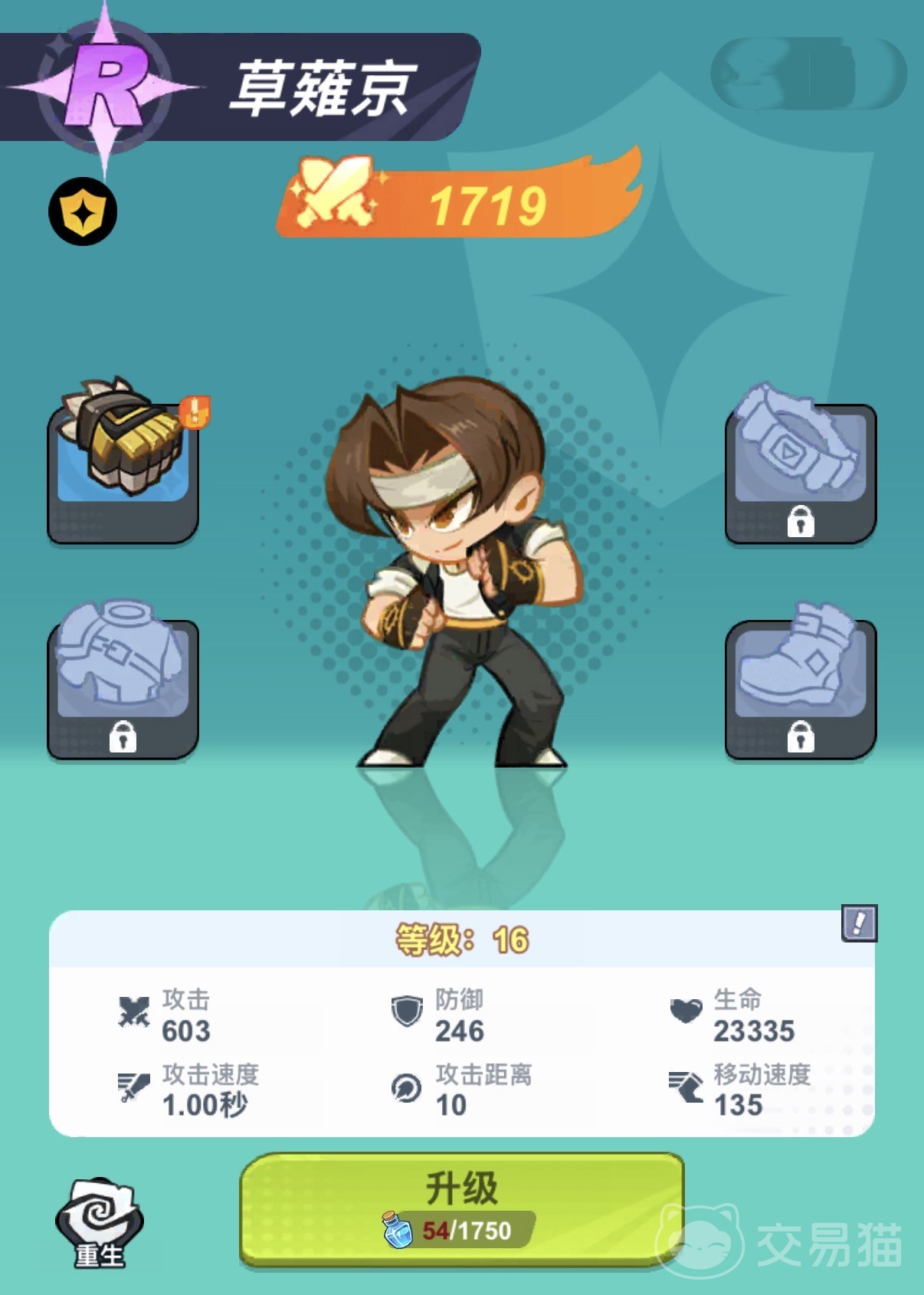Tap the yellow shield badge icon
Screen dimensions: 924x1295
click(x=83, y=212)
